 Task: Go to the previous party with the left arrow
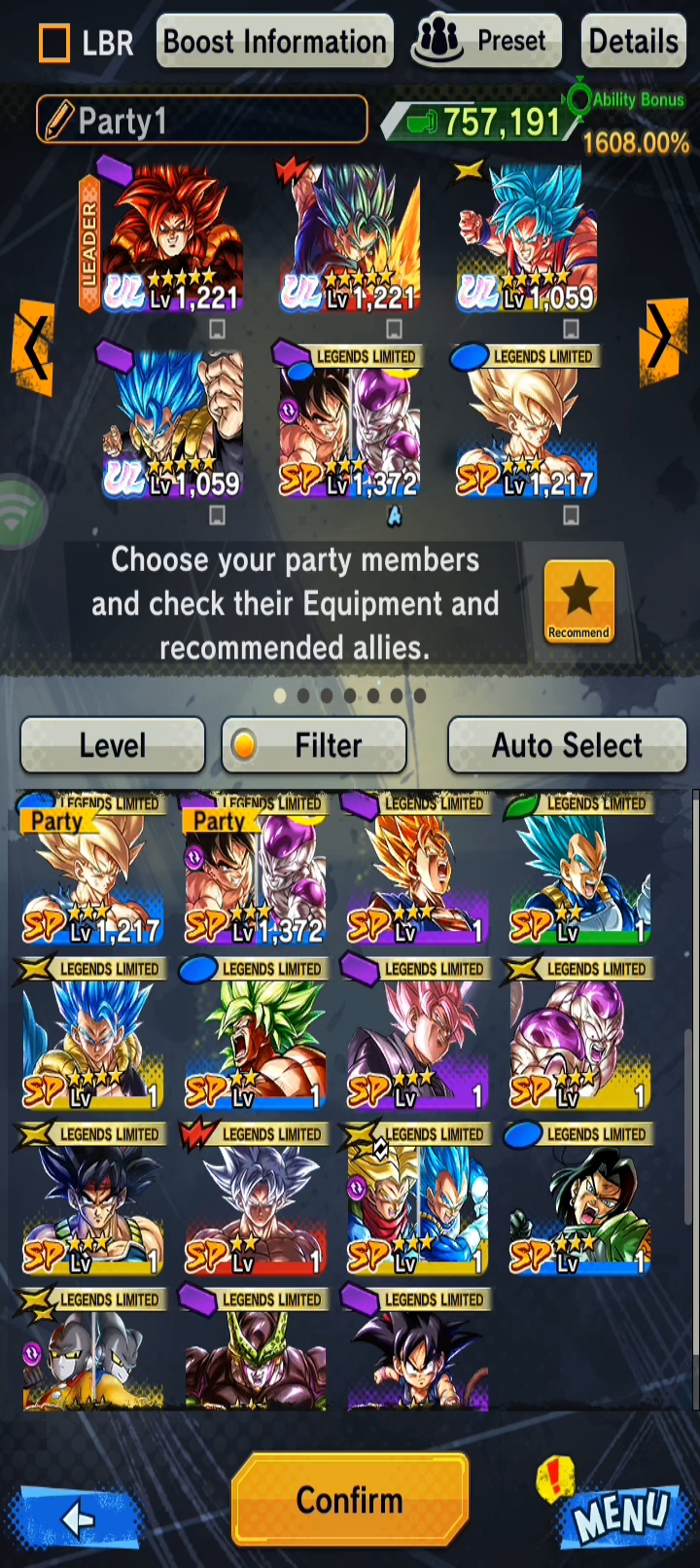[33, 346]
